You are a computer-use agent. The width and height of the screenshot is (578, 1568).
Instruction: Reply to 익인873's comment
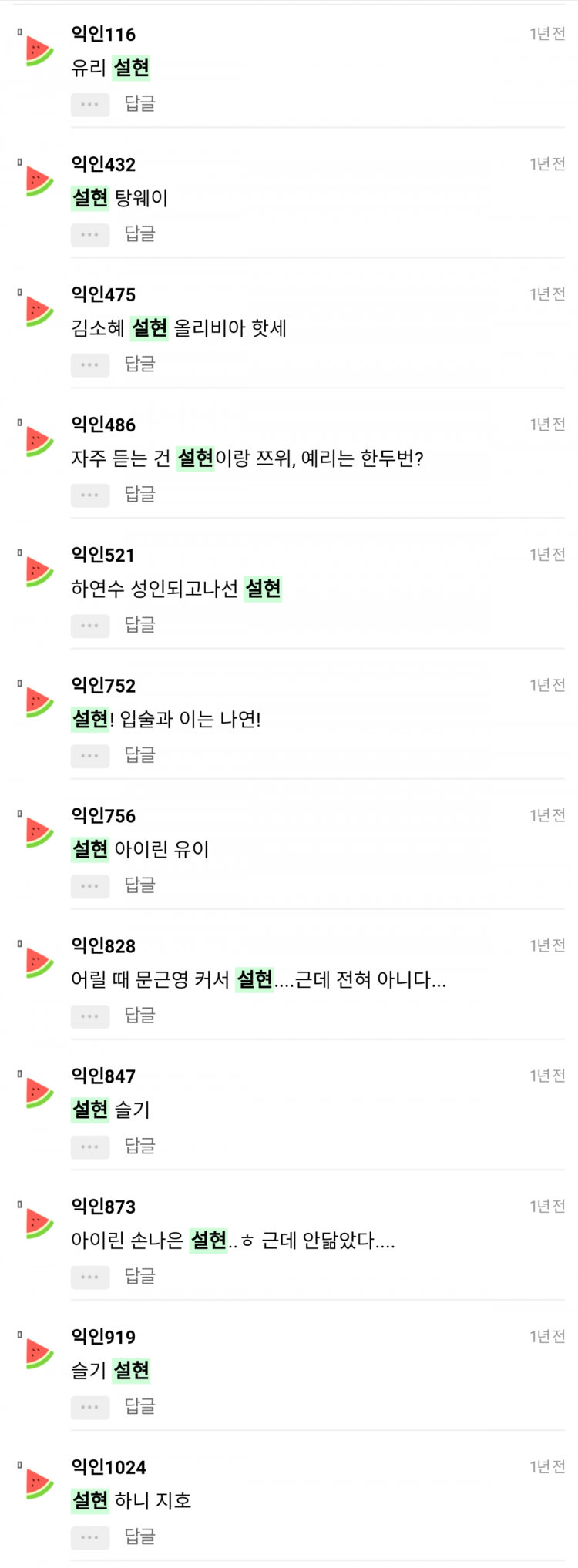click(139, 1277)
